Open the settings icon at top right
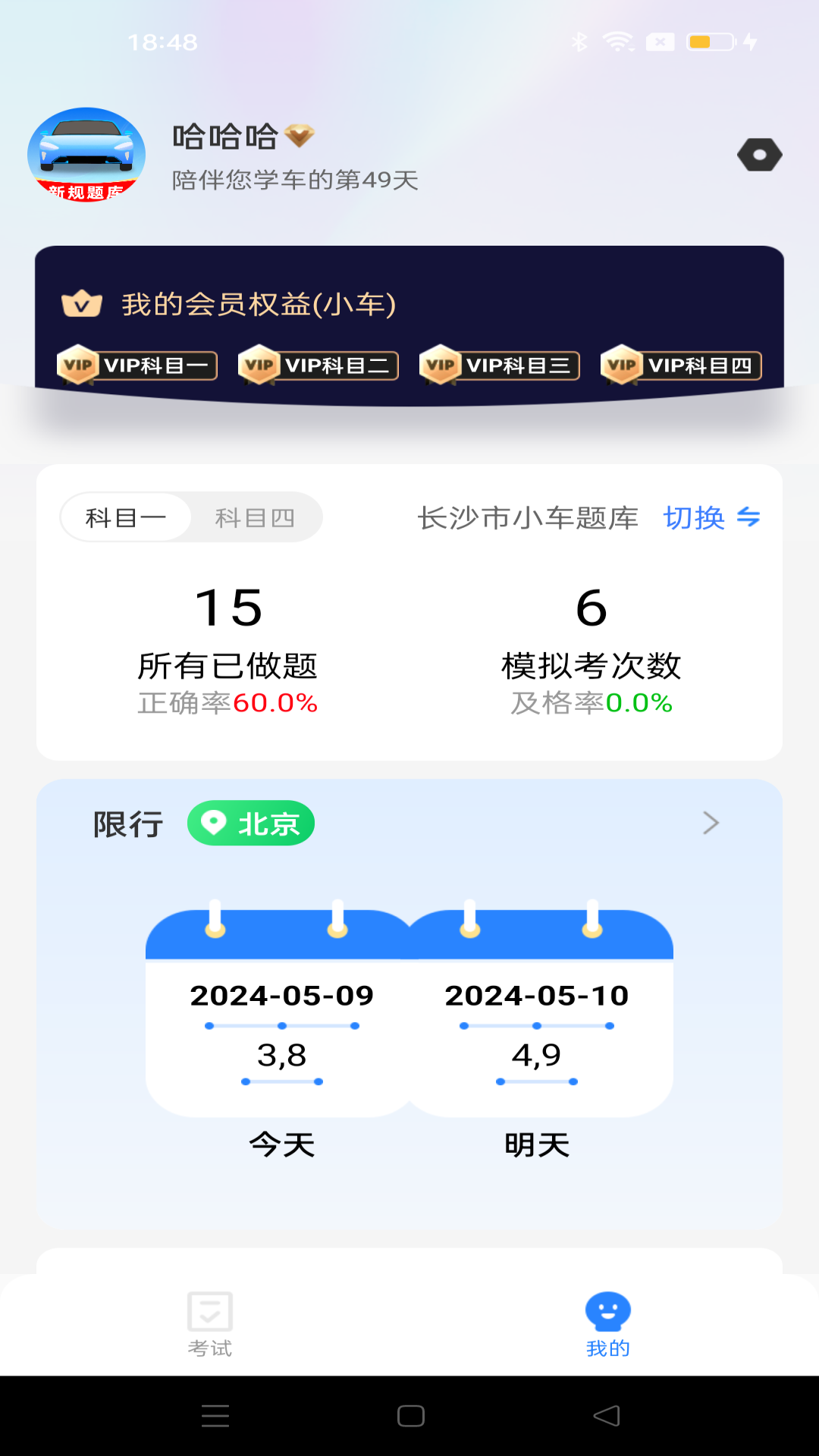This screenshot has height=1456, width=819. tap(760, 155)
